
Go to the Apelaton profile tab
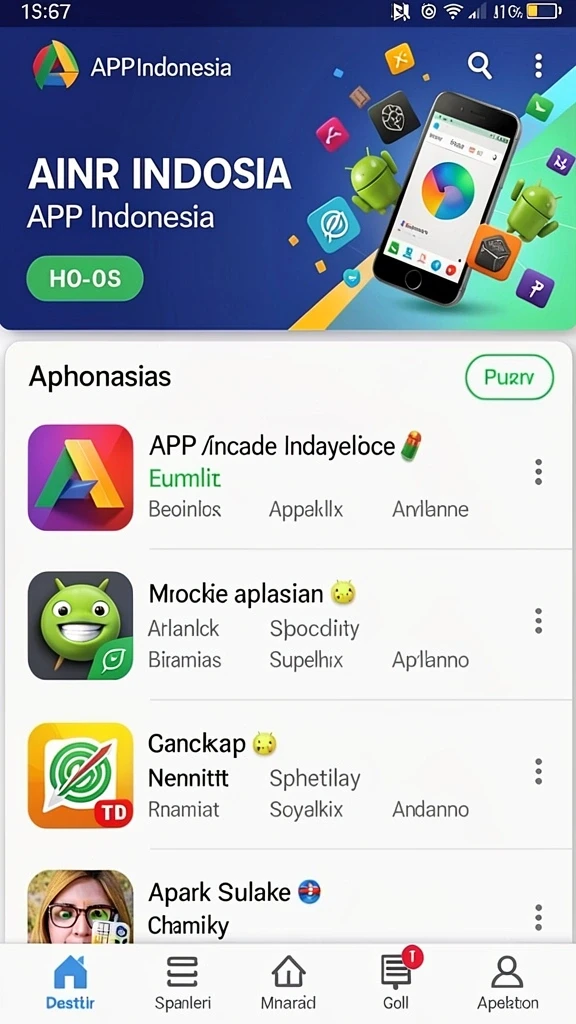coord(507,984)
